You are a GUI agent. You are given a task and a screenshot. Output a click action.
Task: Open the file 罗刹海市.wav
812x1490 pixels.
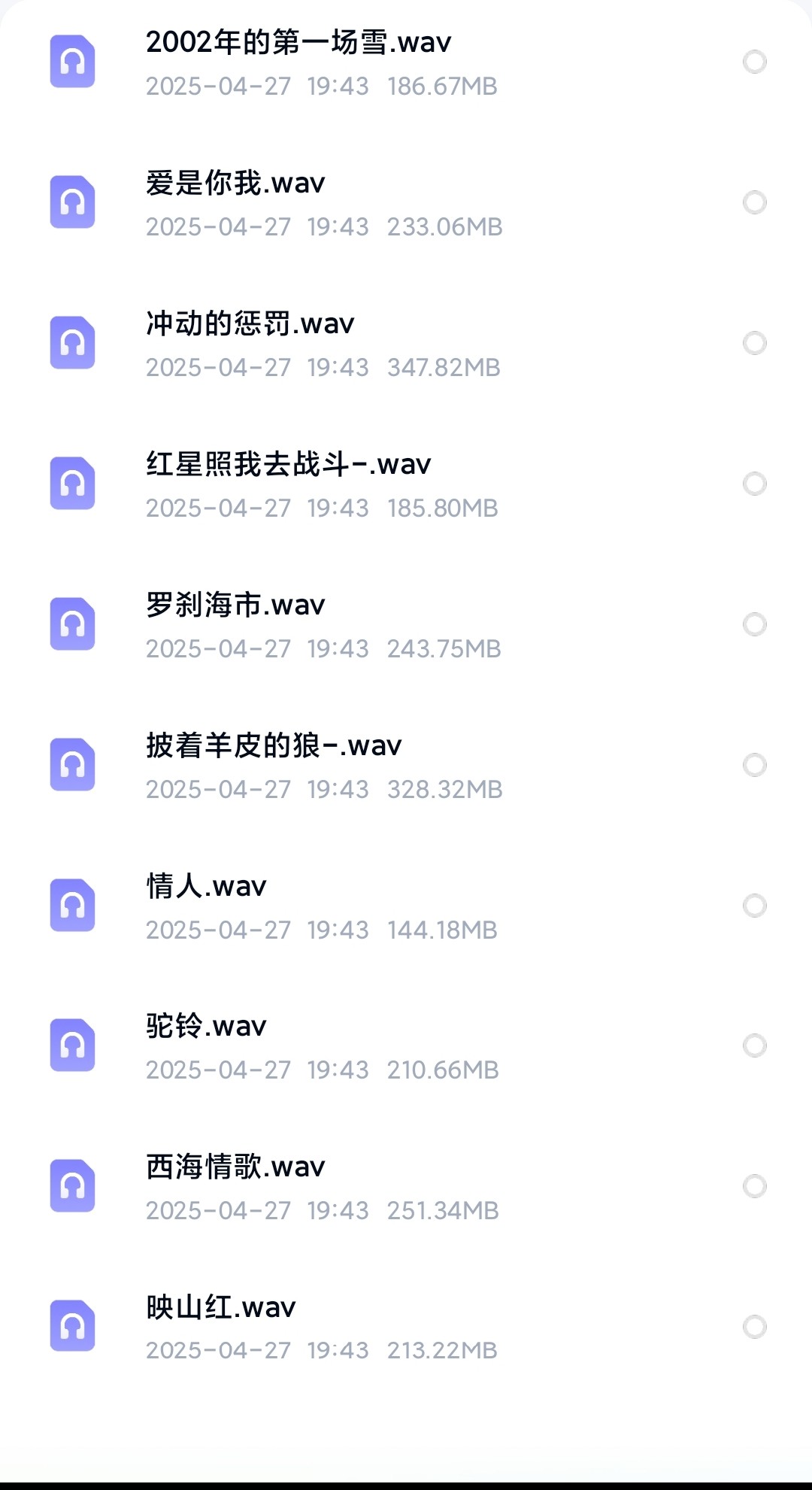tap(235, 605)
